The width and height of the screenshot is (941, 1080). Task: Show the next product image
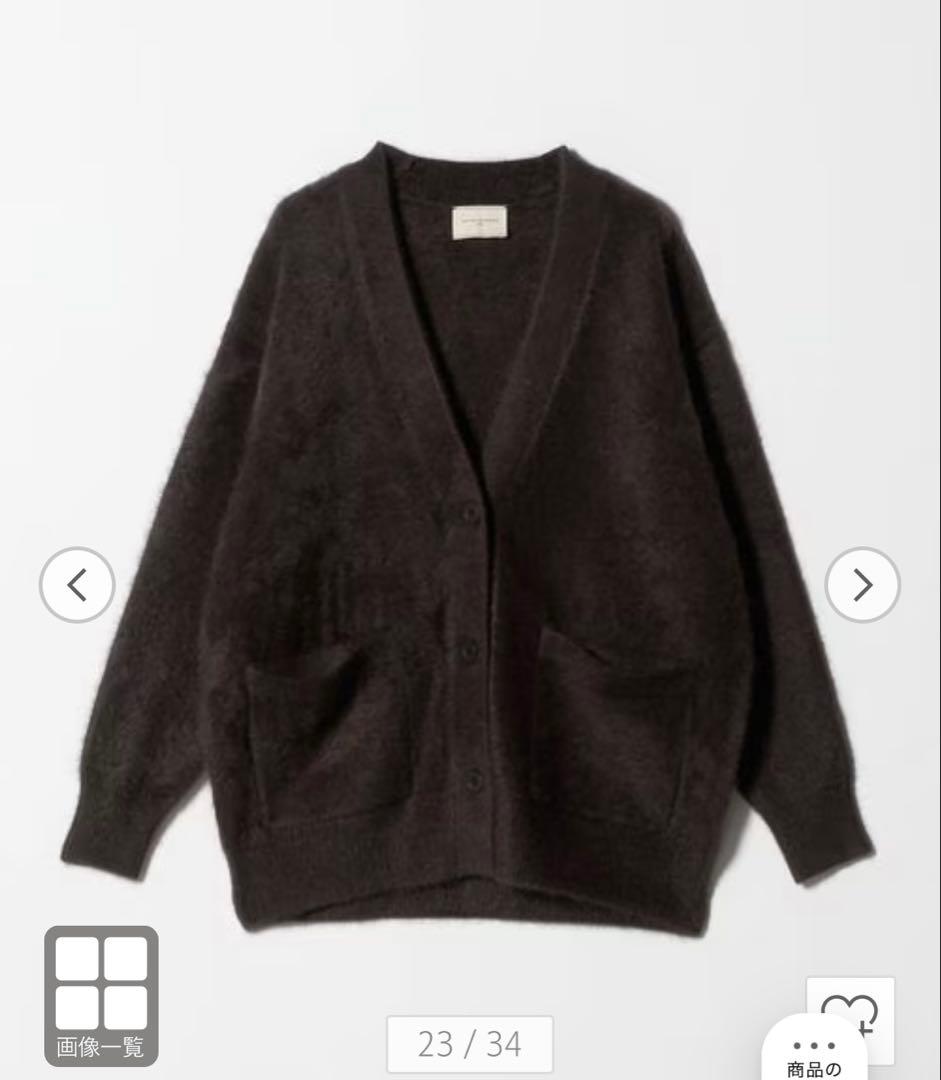862,585
